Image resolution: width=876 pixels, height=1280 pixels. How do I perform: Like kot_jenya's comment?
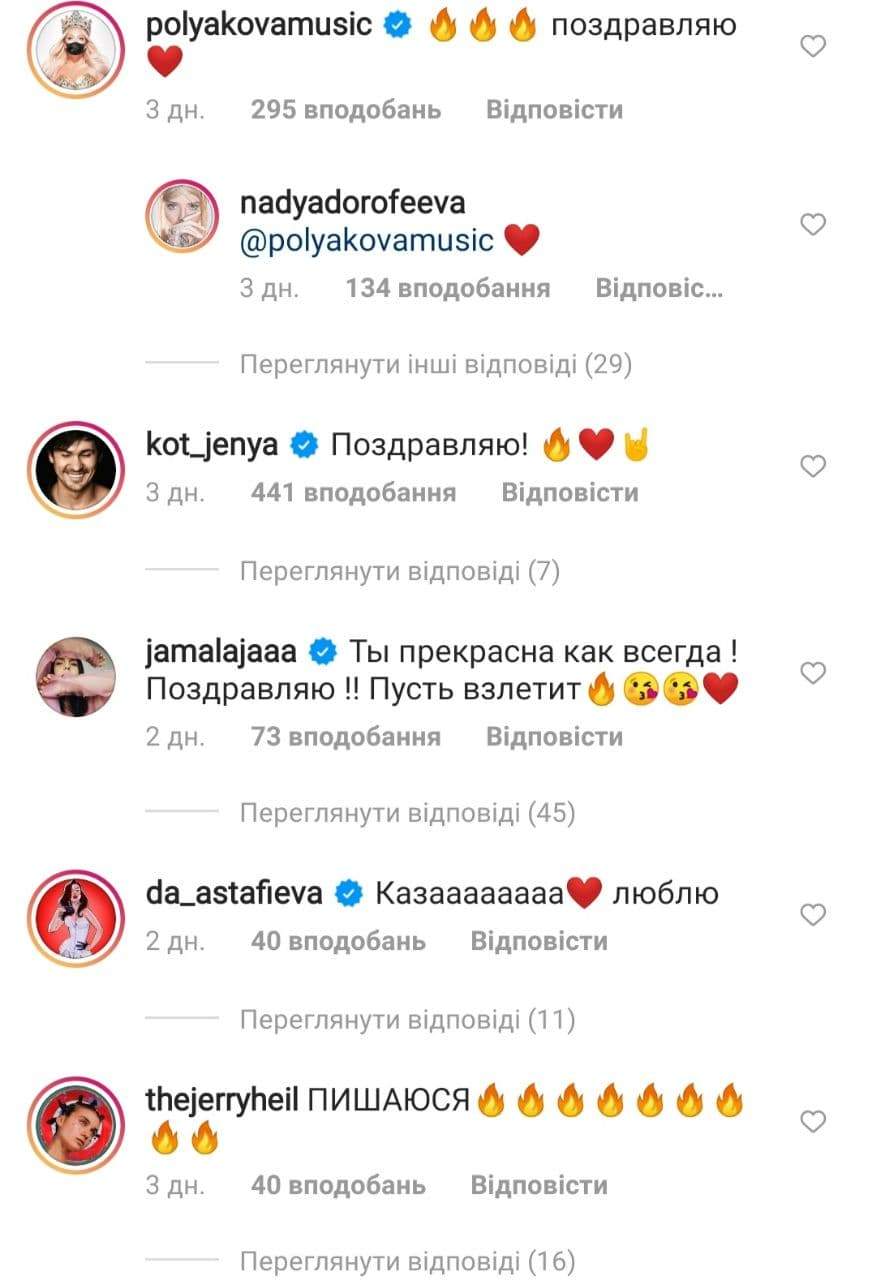pyautogui.click(x=814, y=466)
